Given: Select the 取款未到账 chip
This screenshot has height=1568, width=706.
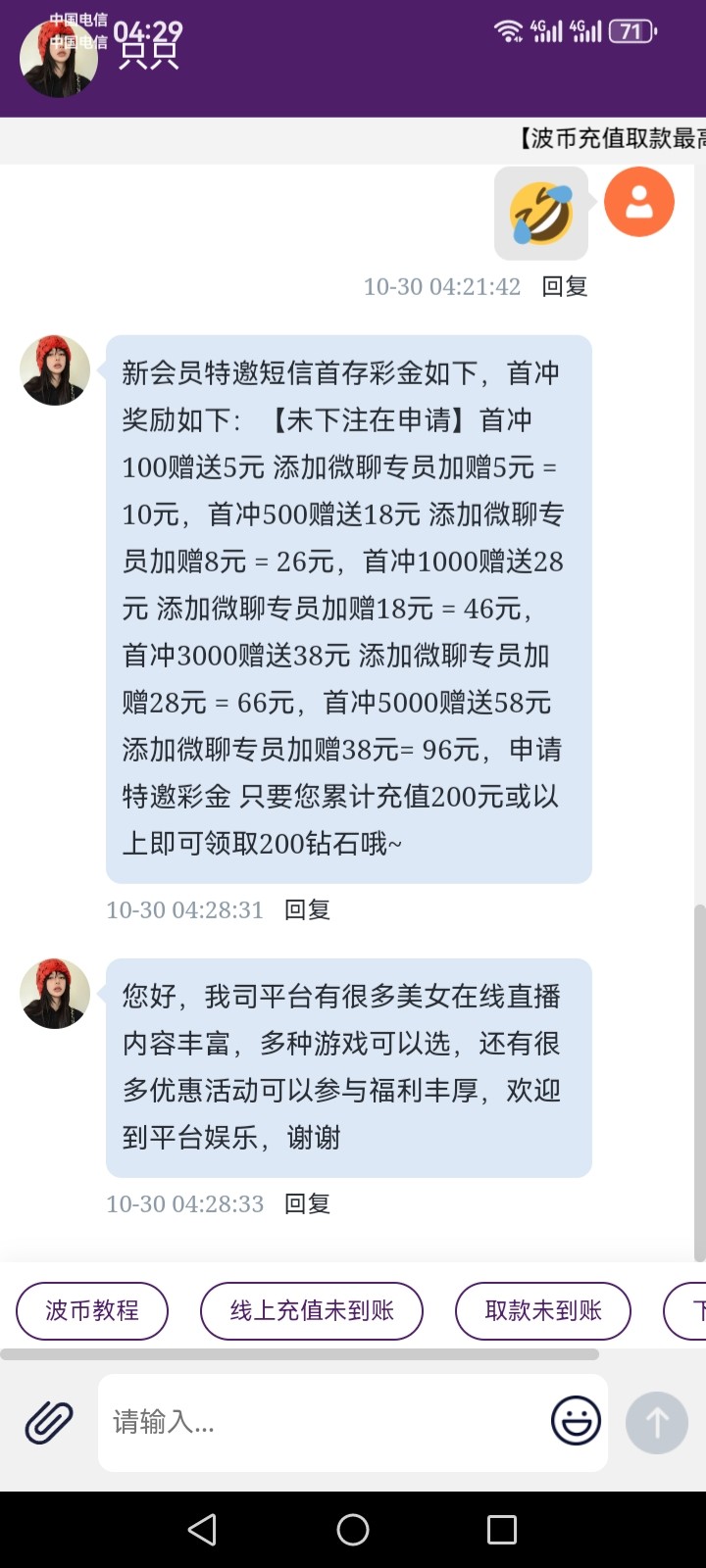Looking at the screenshot, I should (x=543, y=1311).
